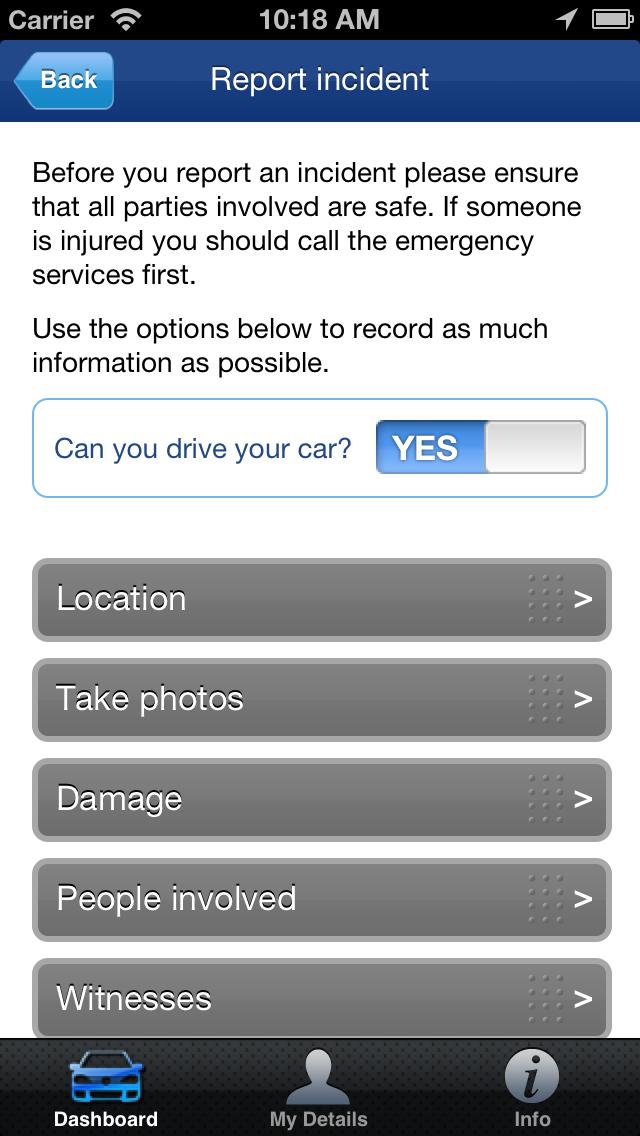Open the Witnesses section
Screen dimensions: 640x1136
[x=322, y=998]
